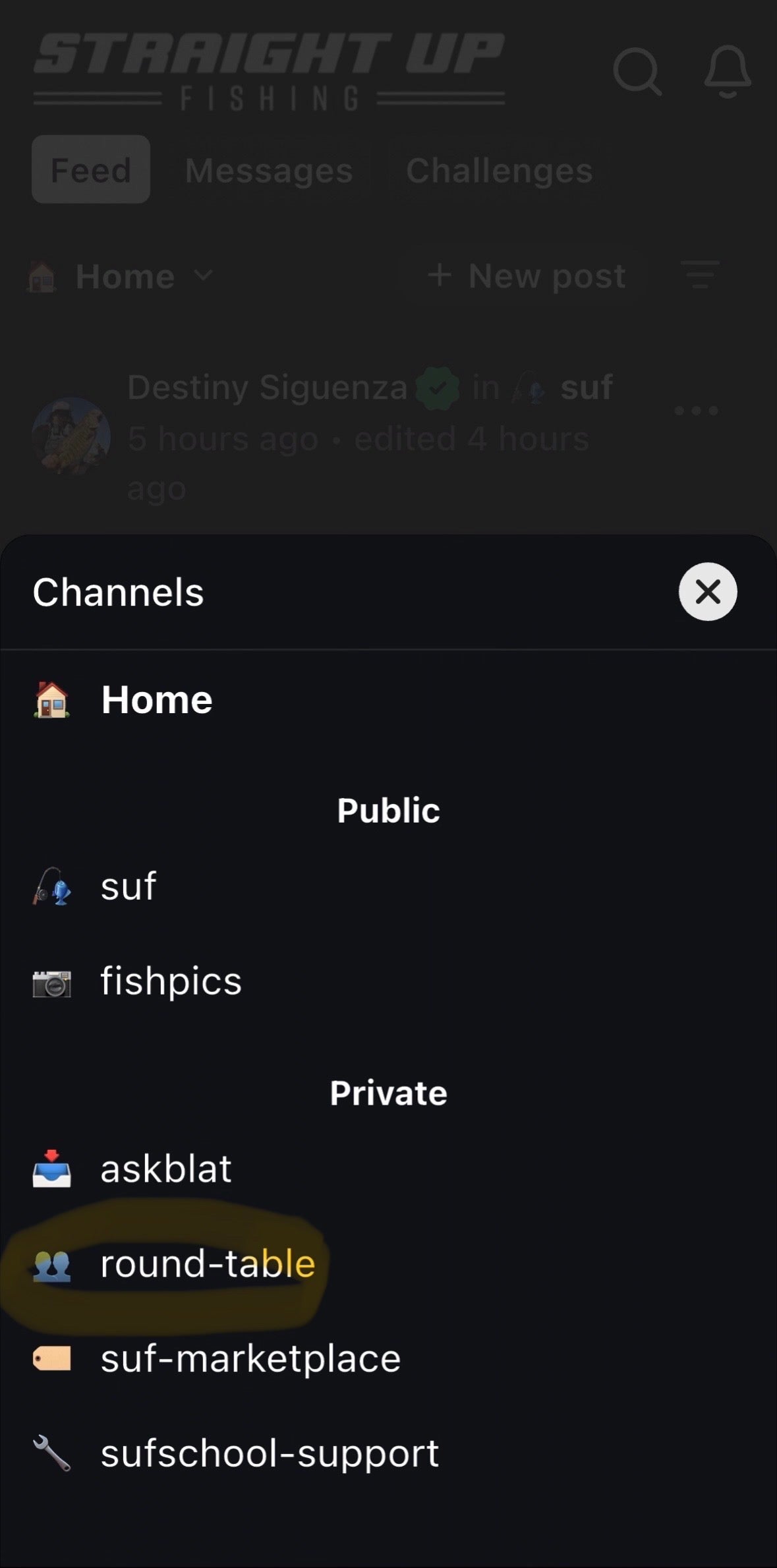The height and width of the screenshot is (1568, 777).
Task: Open the askblat private channel
Action: tap(165, 1169)
